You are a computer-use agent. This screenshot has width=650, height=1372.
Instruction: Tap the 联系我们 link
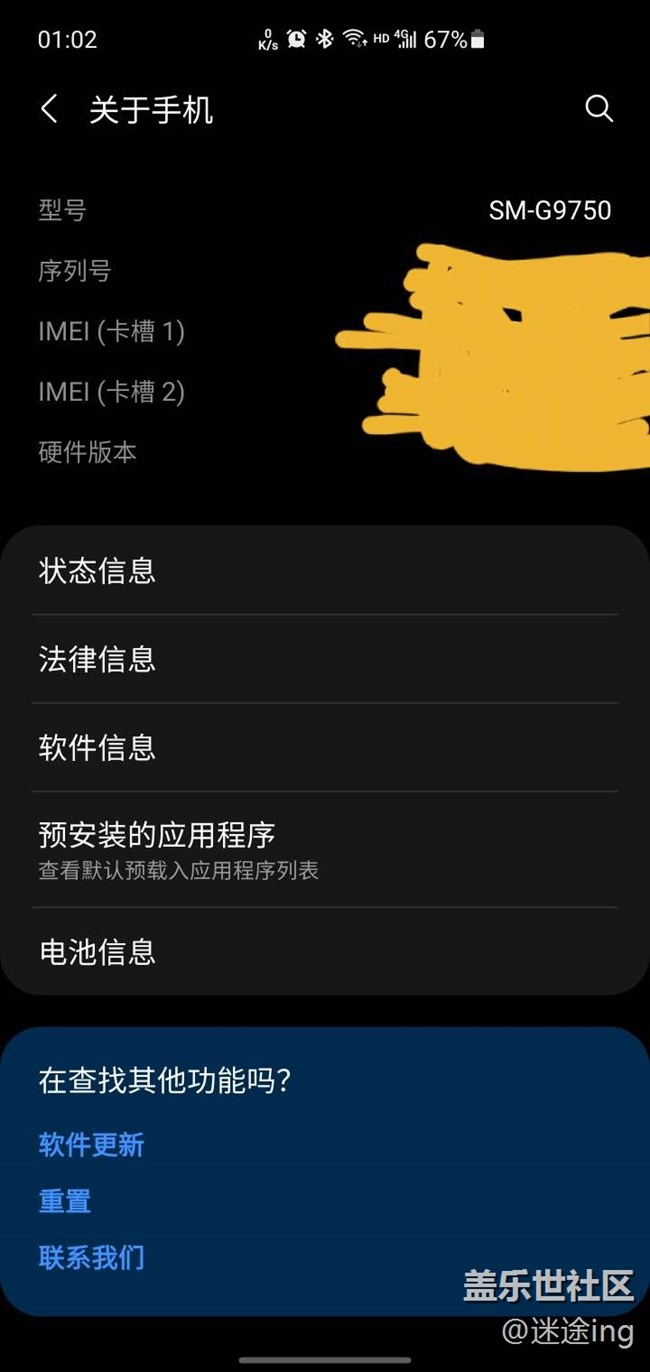(x=92, y=1257)
